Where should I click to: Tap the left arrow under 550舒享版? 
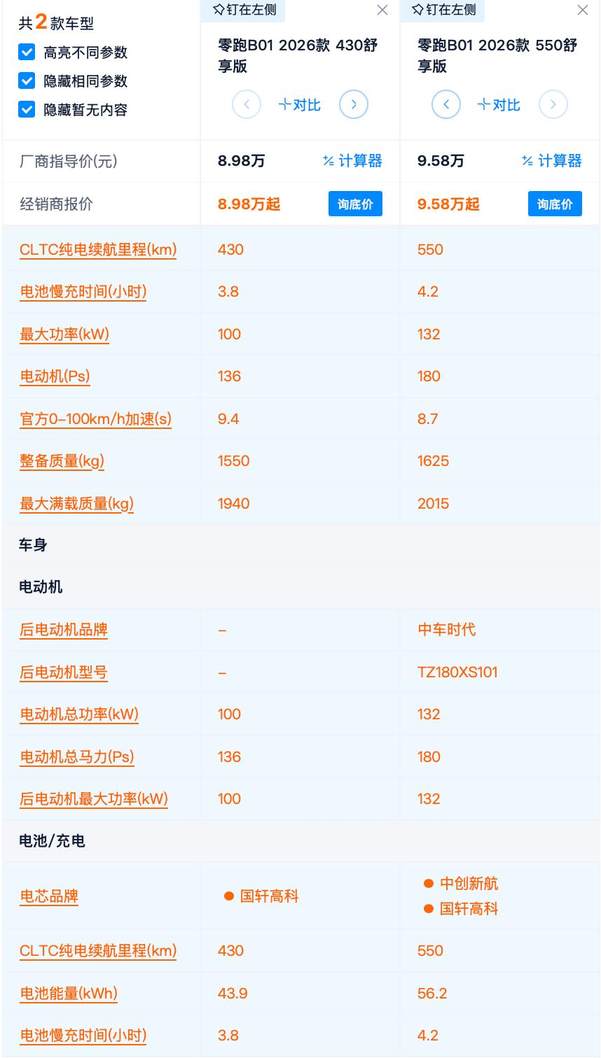446,105
